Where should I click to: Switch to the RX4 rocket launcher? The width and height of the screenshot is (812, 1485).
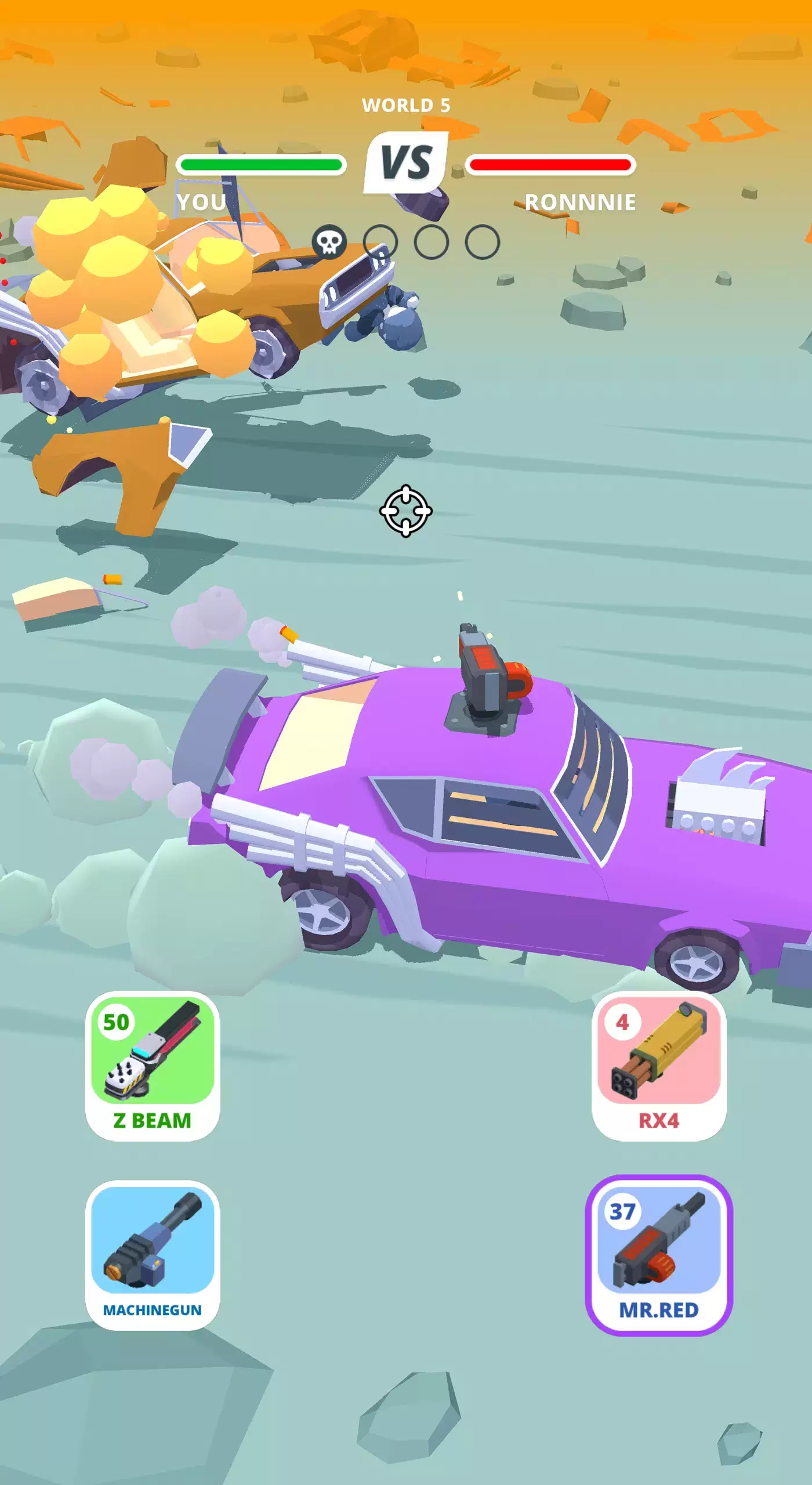(x=659, y=1066)
